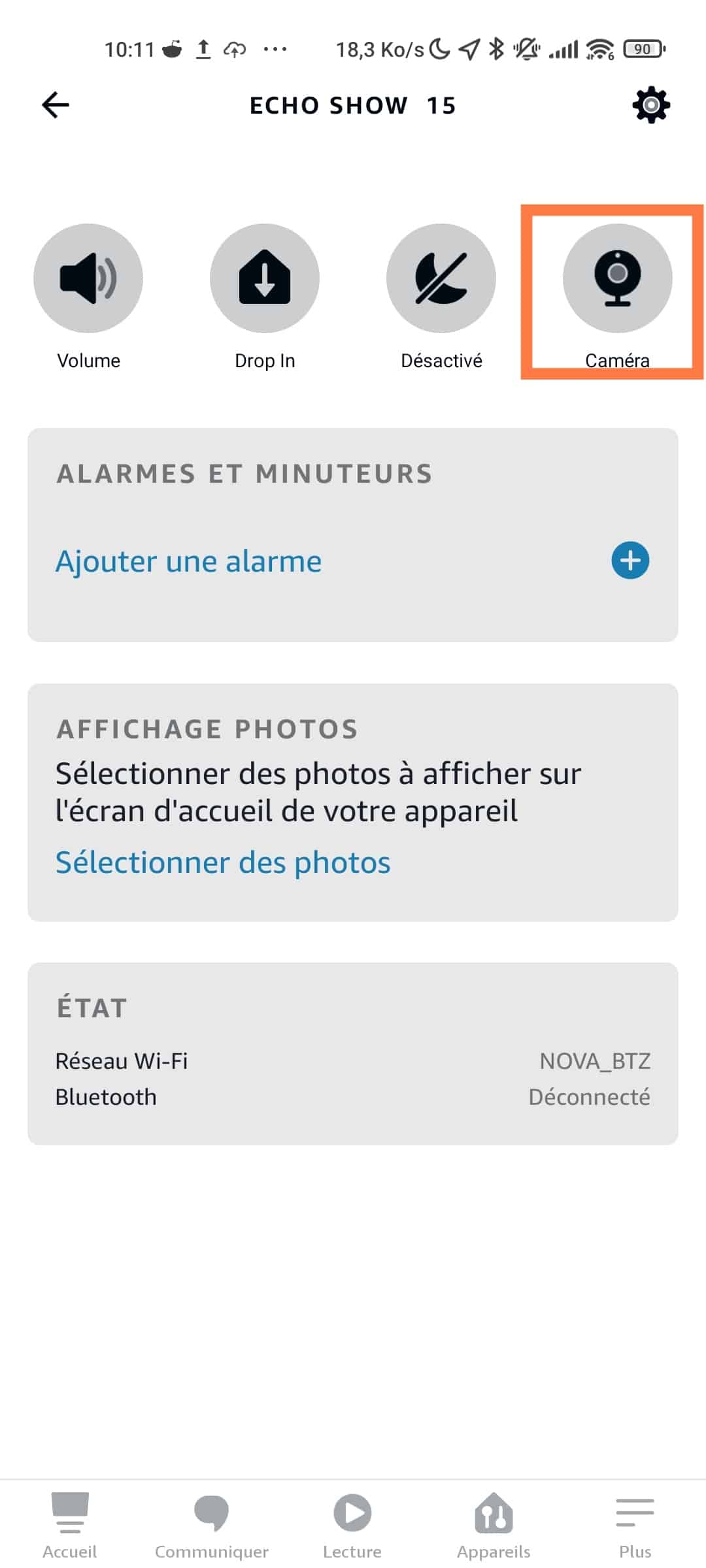Switch to the Appareils tab
This screenshot has width=706, height=1568.
(494, 1525)
